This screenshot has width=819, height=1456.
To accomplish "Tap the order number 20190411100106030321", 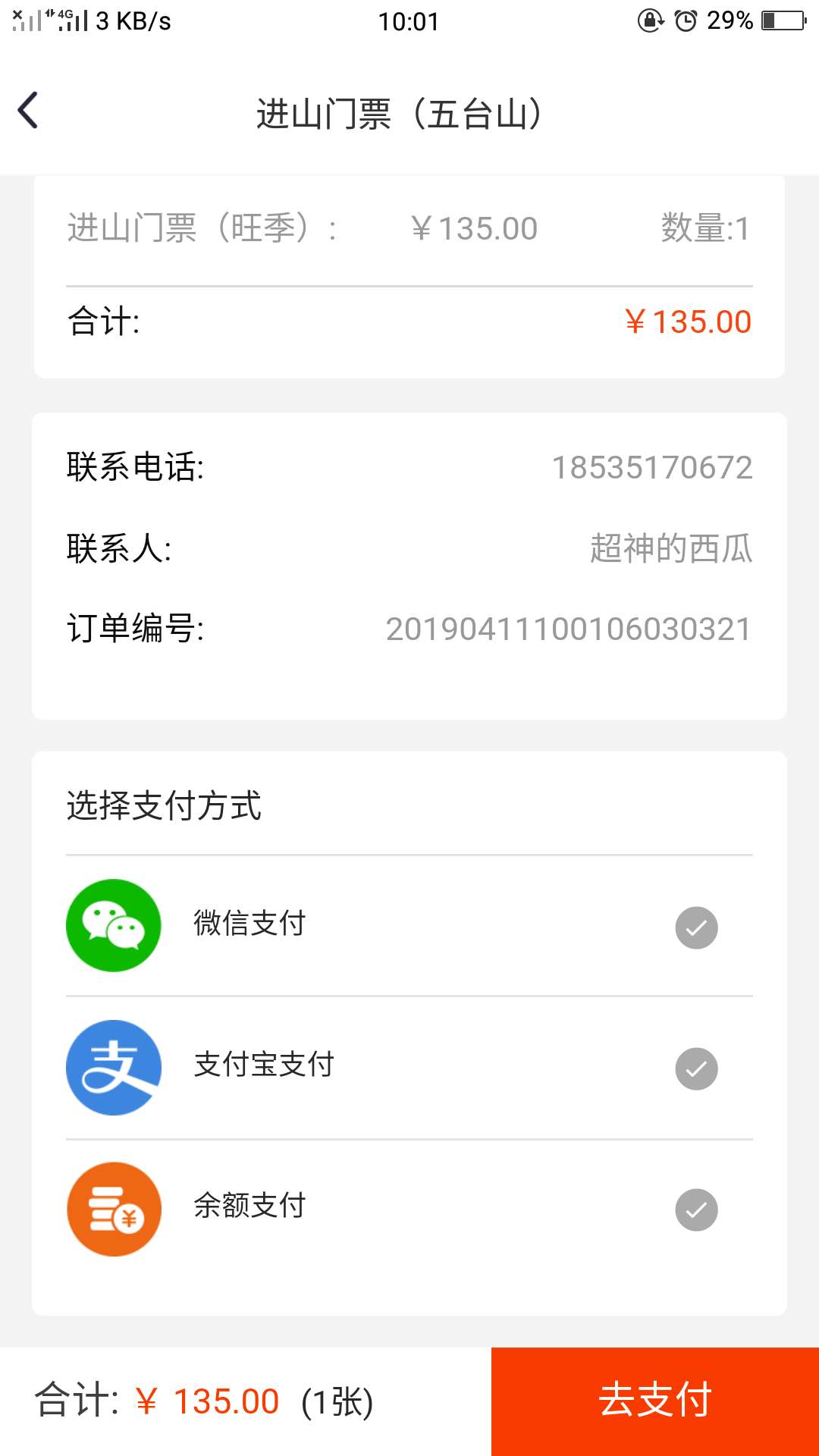I will tap(569, 628).
